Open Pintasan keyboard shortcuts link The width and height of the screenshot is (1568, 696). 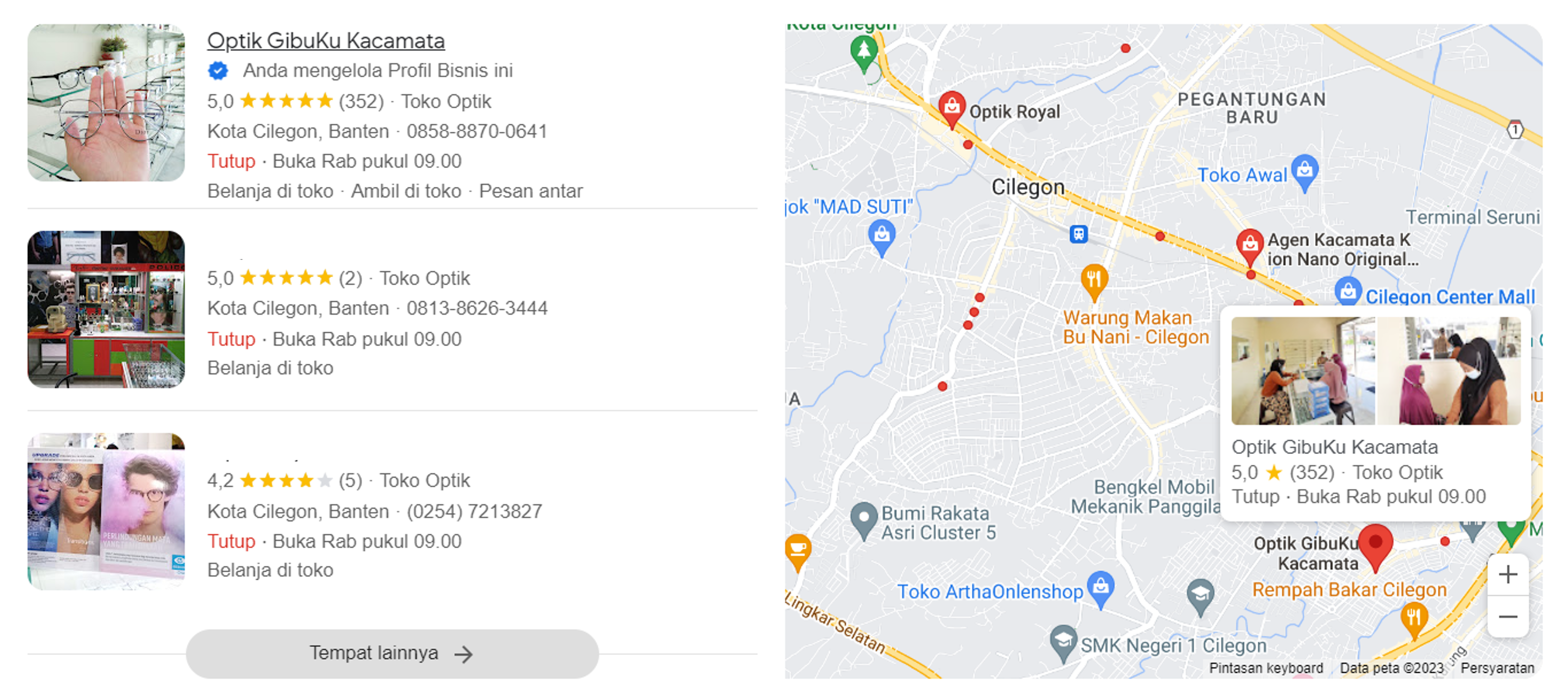tap(1265, 668)
